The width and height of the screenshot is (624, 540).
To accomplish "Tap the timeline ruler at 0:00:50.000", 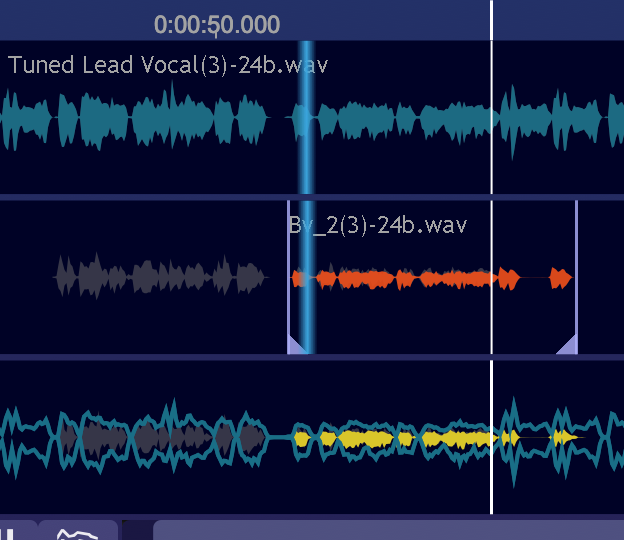I will (217, 24).
